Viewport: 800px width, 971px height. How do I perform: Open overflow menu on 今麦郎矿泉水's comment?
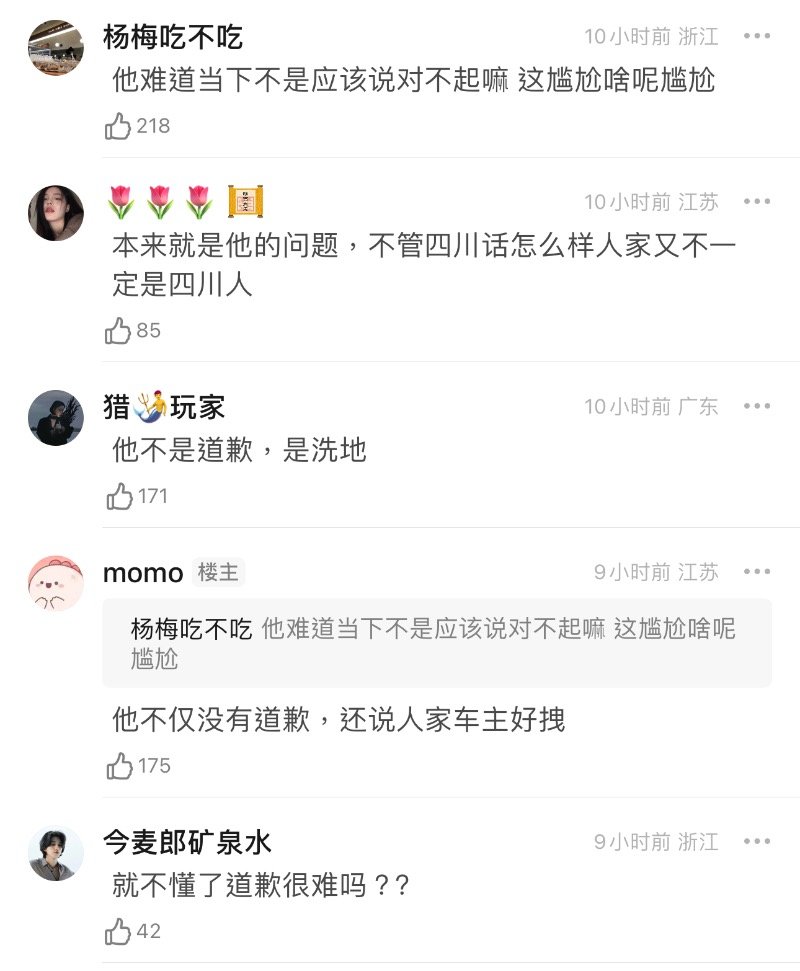click(757, 842)
